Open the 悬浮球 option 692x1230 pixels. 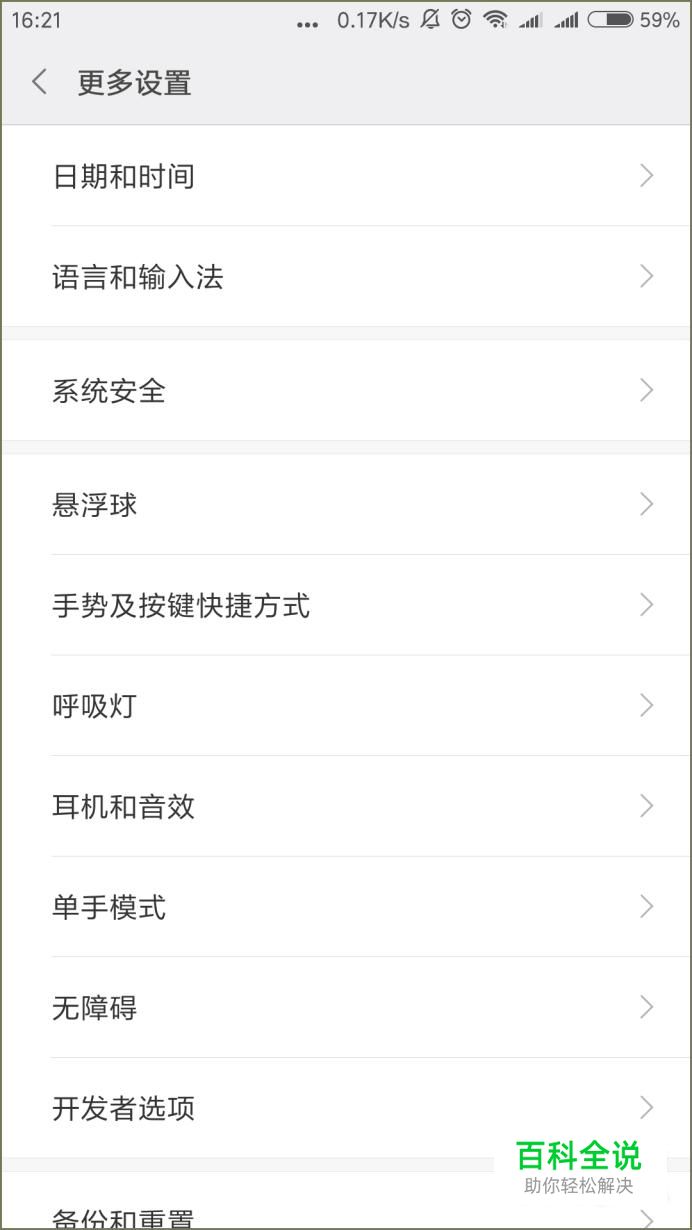click(346, 504)
